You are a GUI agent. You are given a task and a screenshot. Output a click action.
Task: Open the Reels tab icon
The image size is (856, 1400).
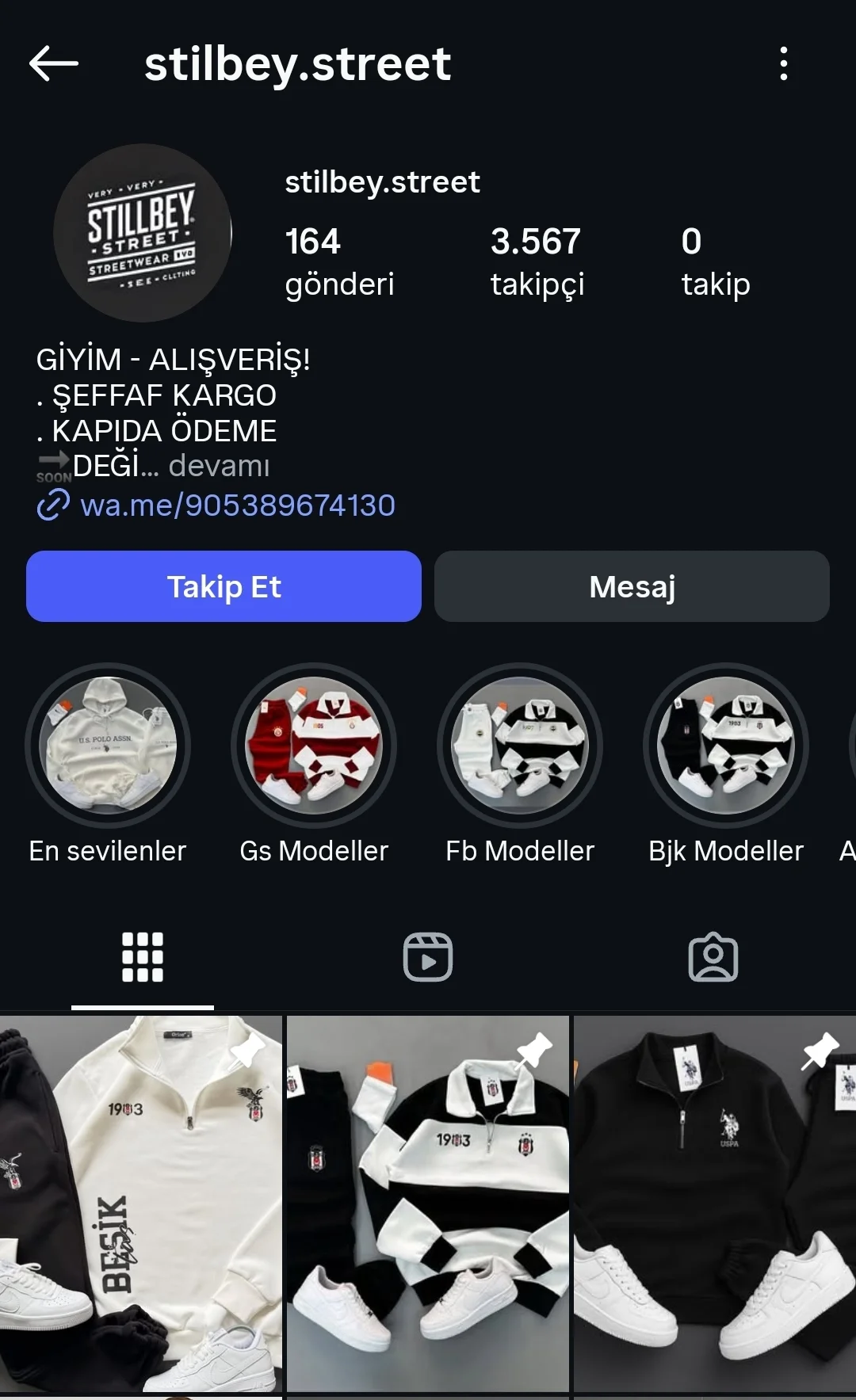pyautogui.click(x=428, y=956)
